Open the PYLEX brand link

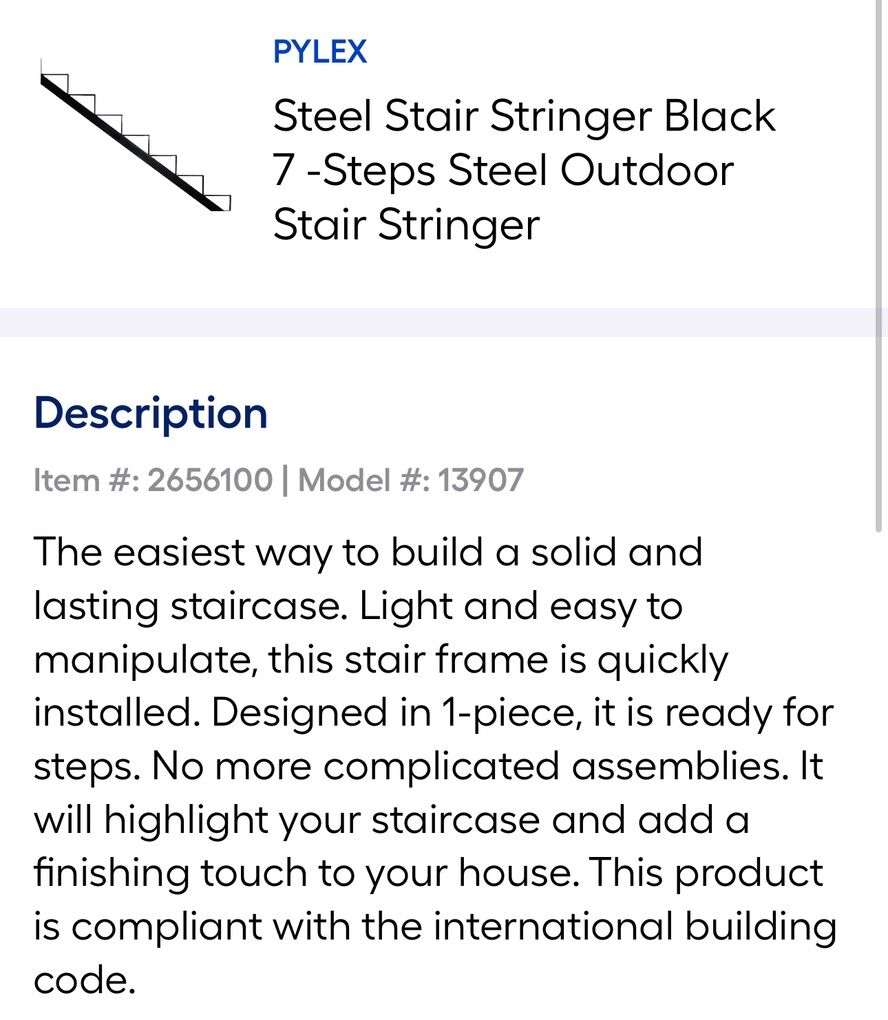pyautogui.click(x=320, y=52)
